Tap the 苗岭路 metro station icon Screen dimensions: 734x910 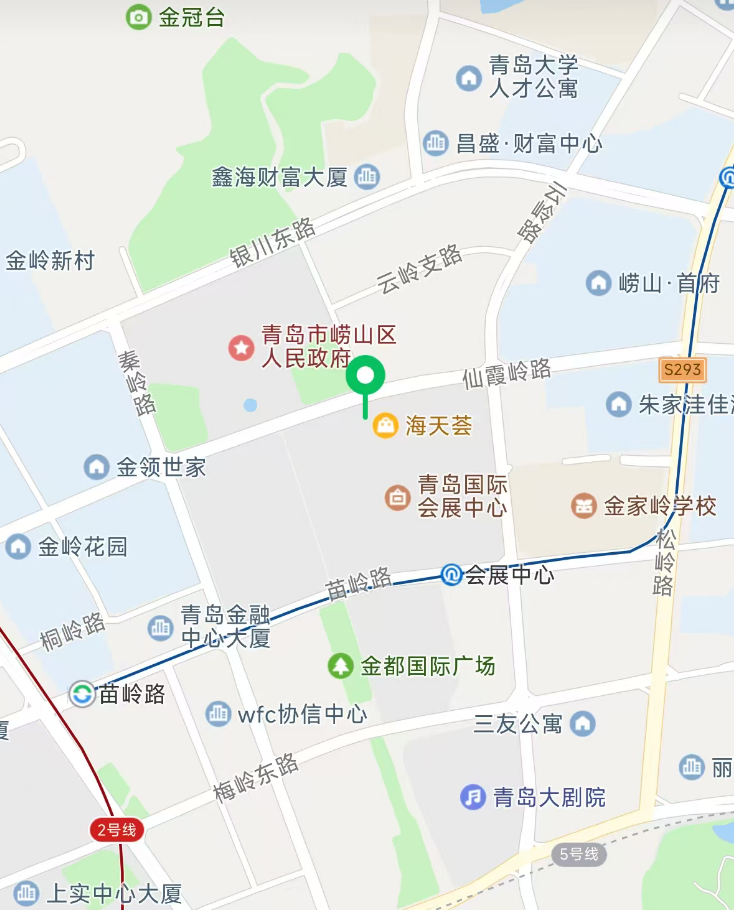(x=82, y=693)
